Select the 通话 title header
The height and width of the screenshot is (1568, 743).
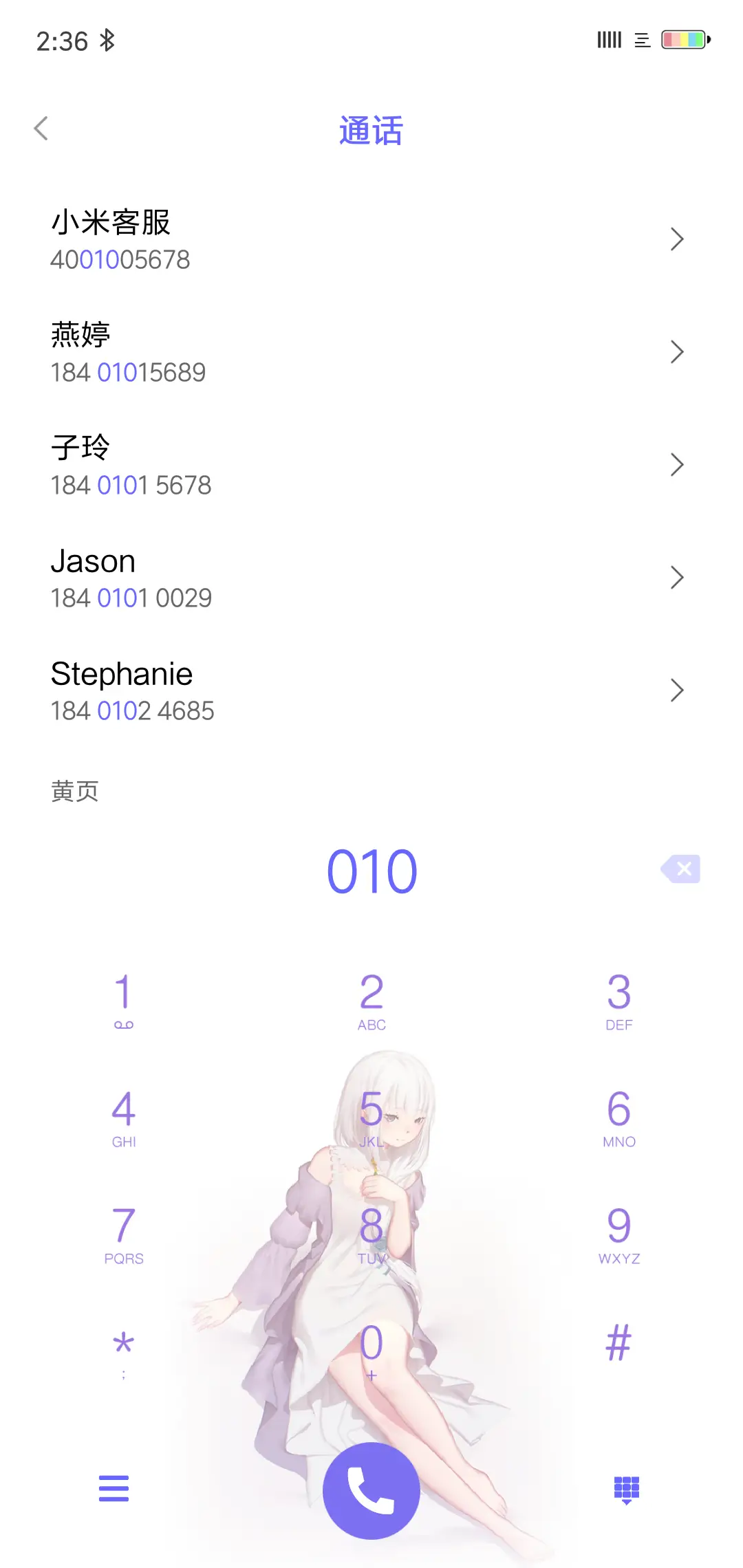tap(371, 131)
